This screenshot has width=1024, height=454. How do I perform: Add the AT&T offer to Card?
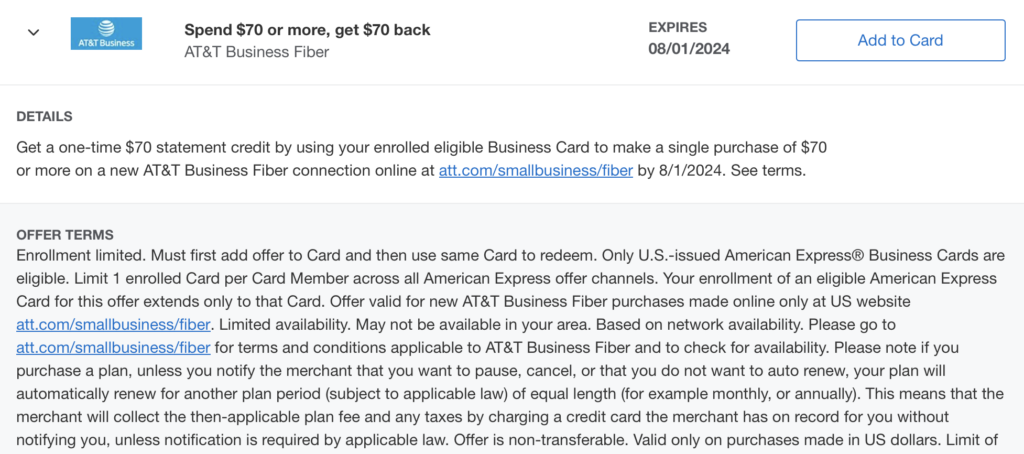(x=900, y=41)
